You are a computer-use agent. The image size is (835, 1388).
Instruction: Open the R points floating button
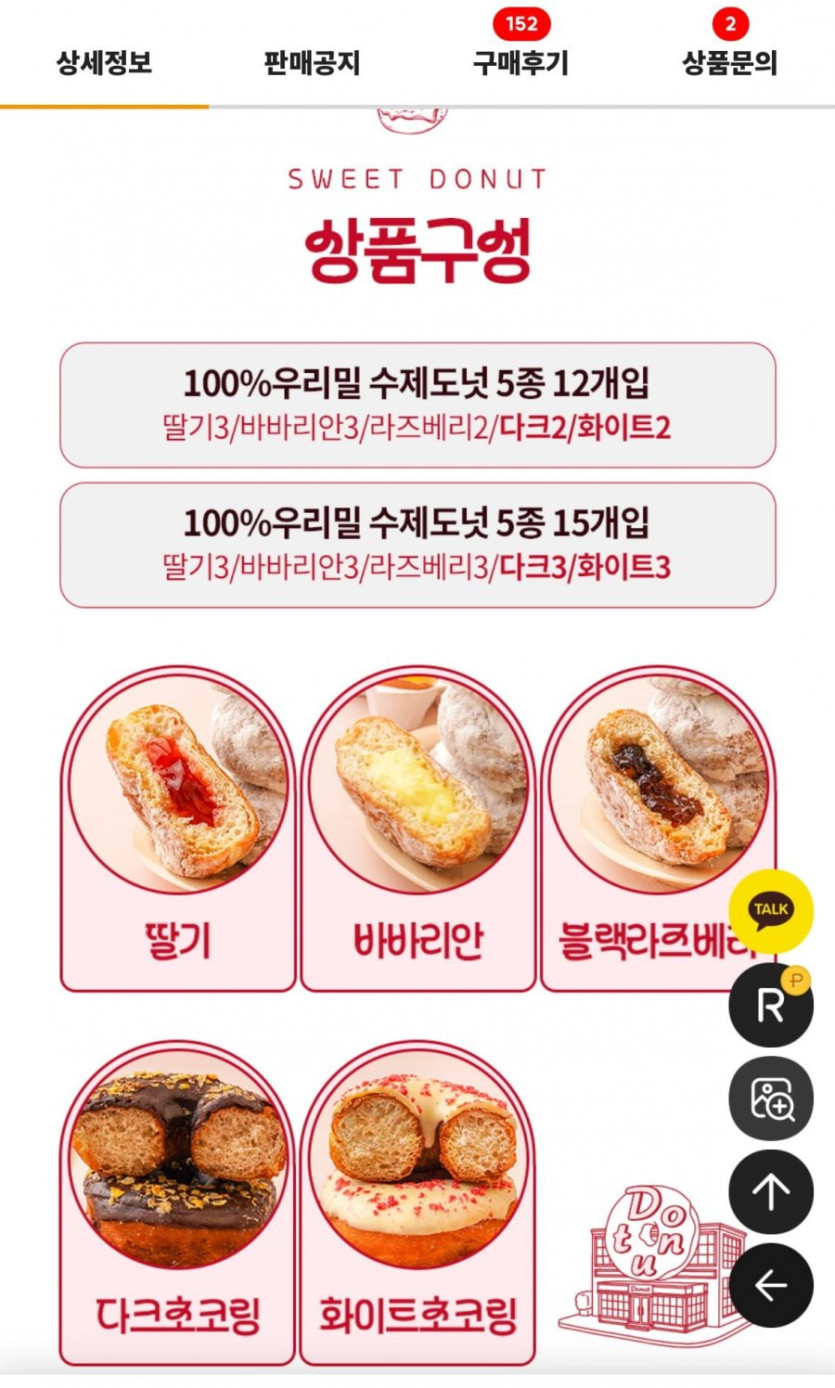(x=770, y=1005)
